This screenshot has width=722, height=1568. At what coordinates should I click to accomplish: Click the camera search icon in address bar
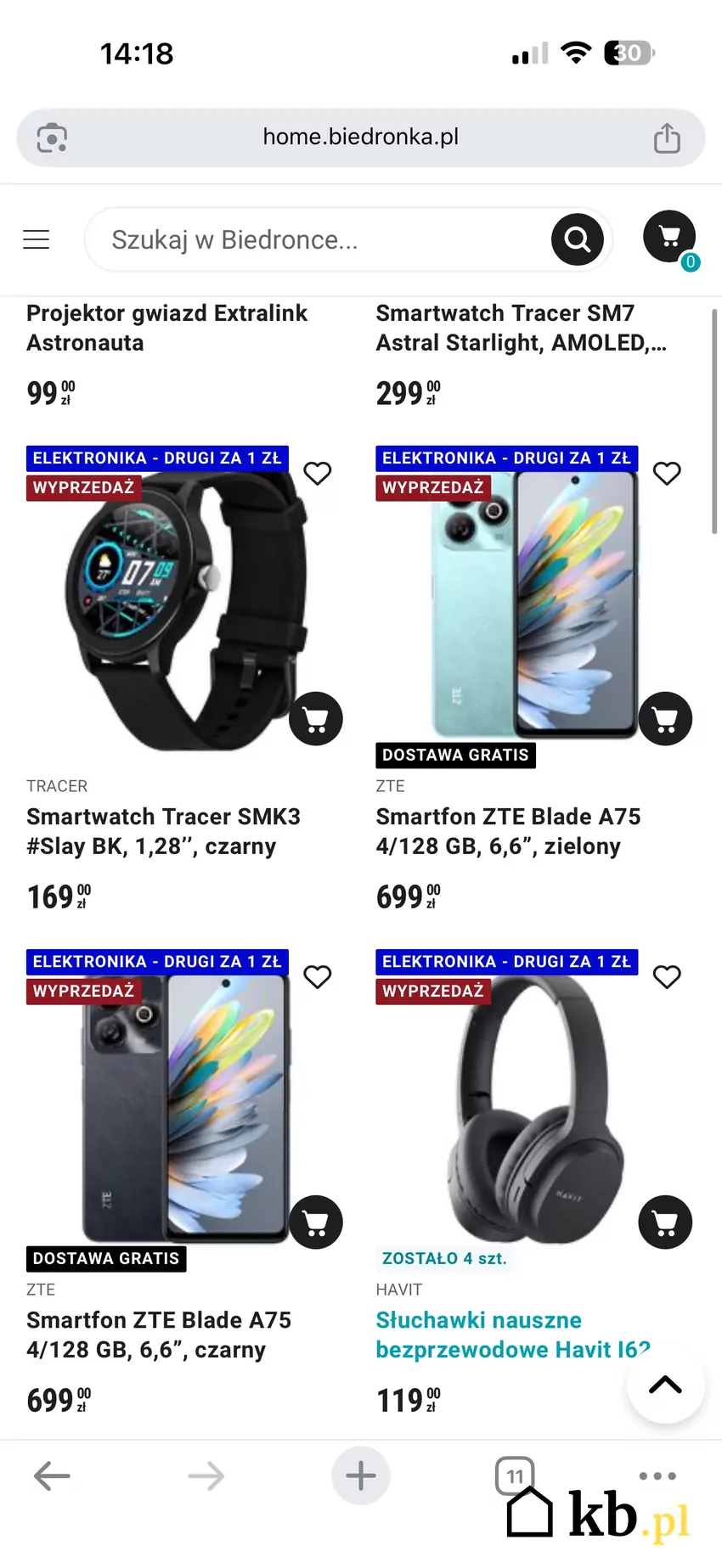(x=52, y=136)
